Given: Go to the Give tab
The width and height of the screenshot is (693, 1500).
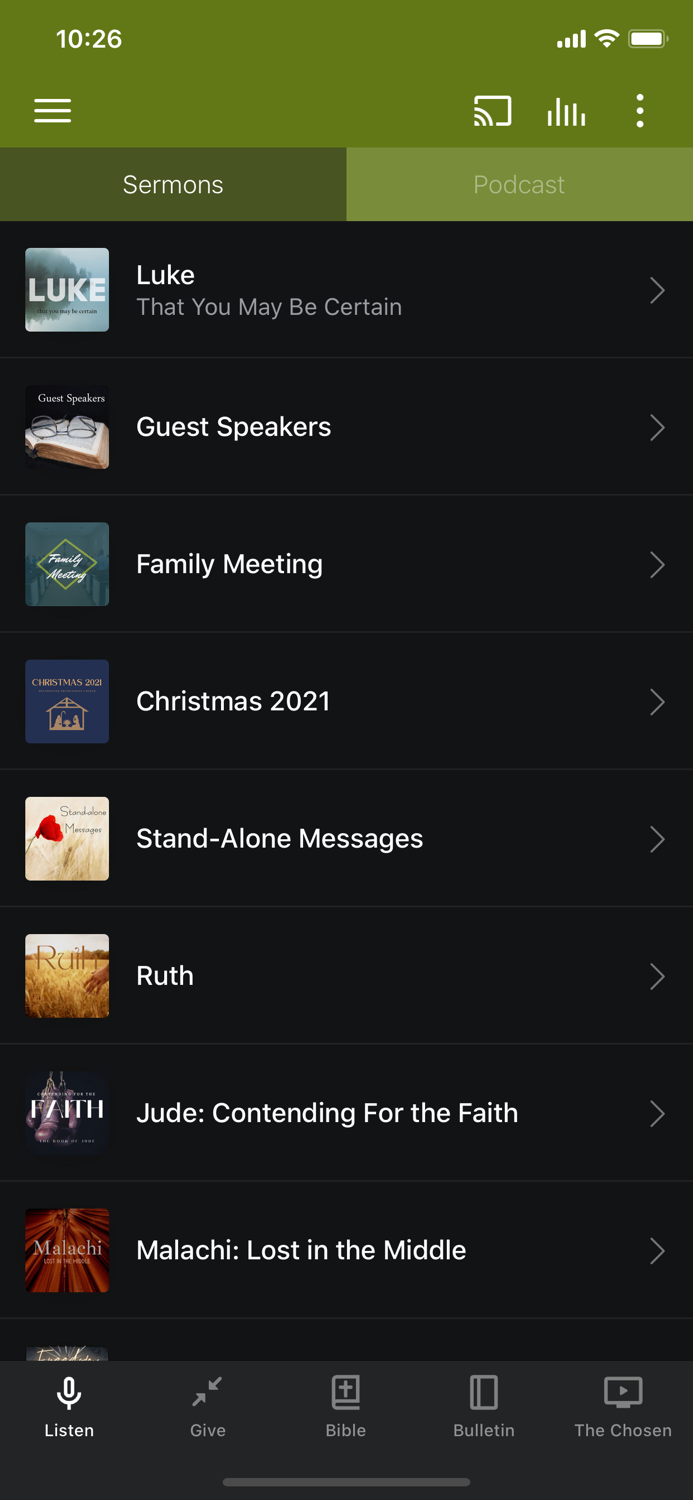Looking at the screenshot, I should [x=208, y=1407].
